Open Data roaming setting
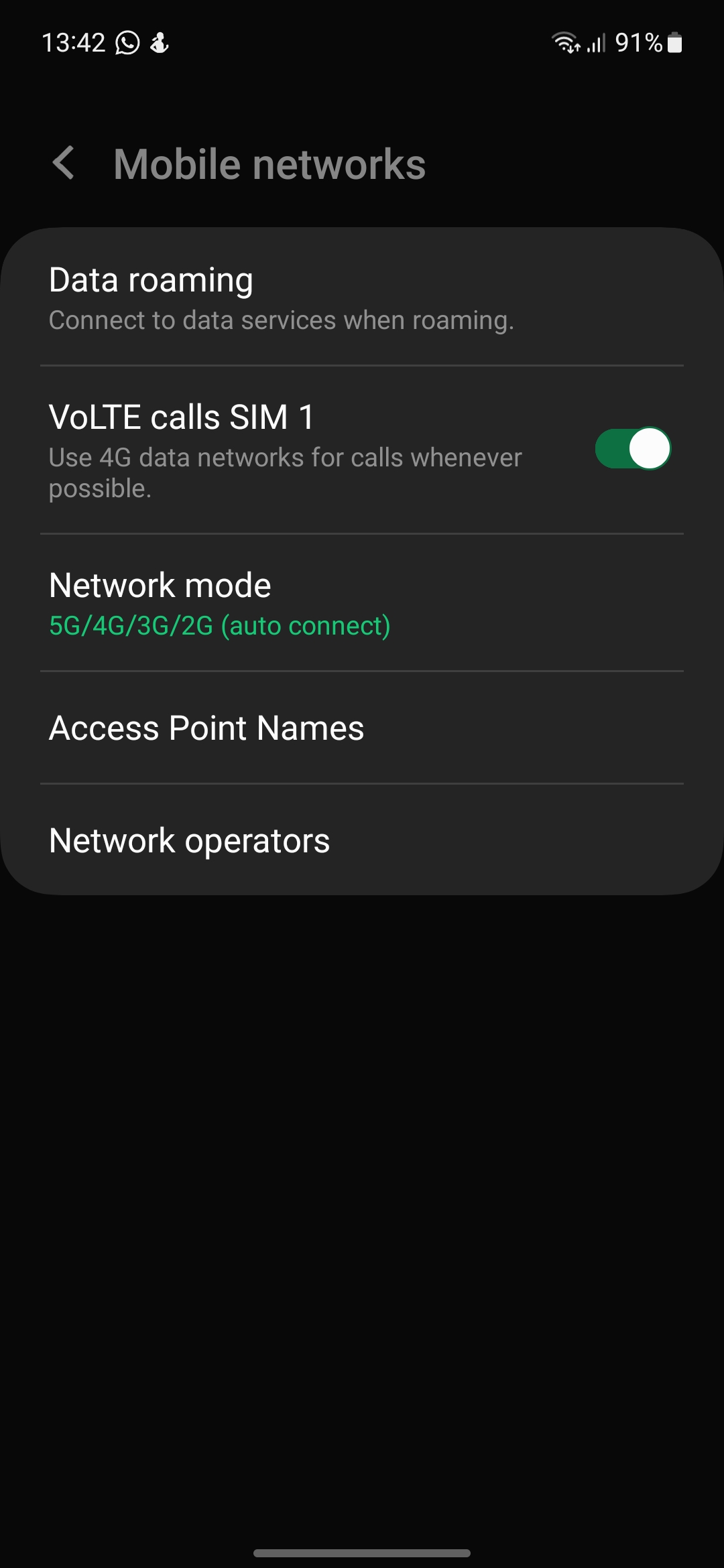The width and height of the screenshot is (724, 1568). tap(362, 298)
